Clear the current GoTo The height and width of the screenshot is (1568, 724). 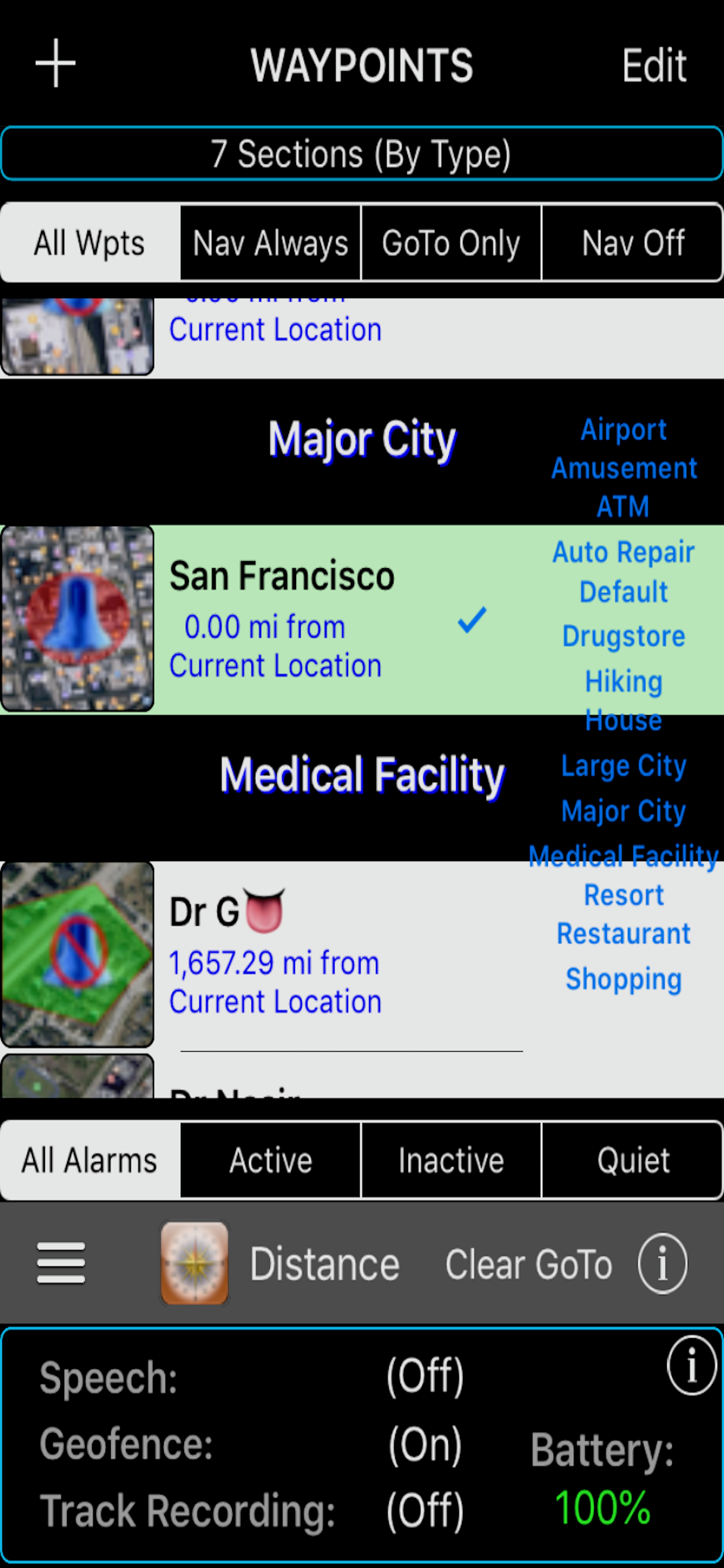pos(528,1265)
